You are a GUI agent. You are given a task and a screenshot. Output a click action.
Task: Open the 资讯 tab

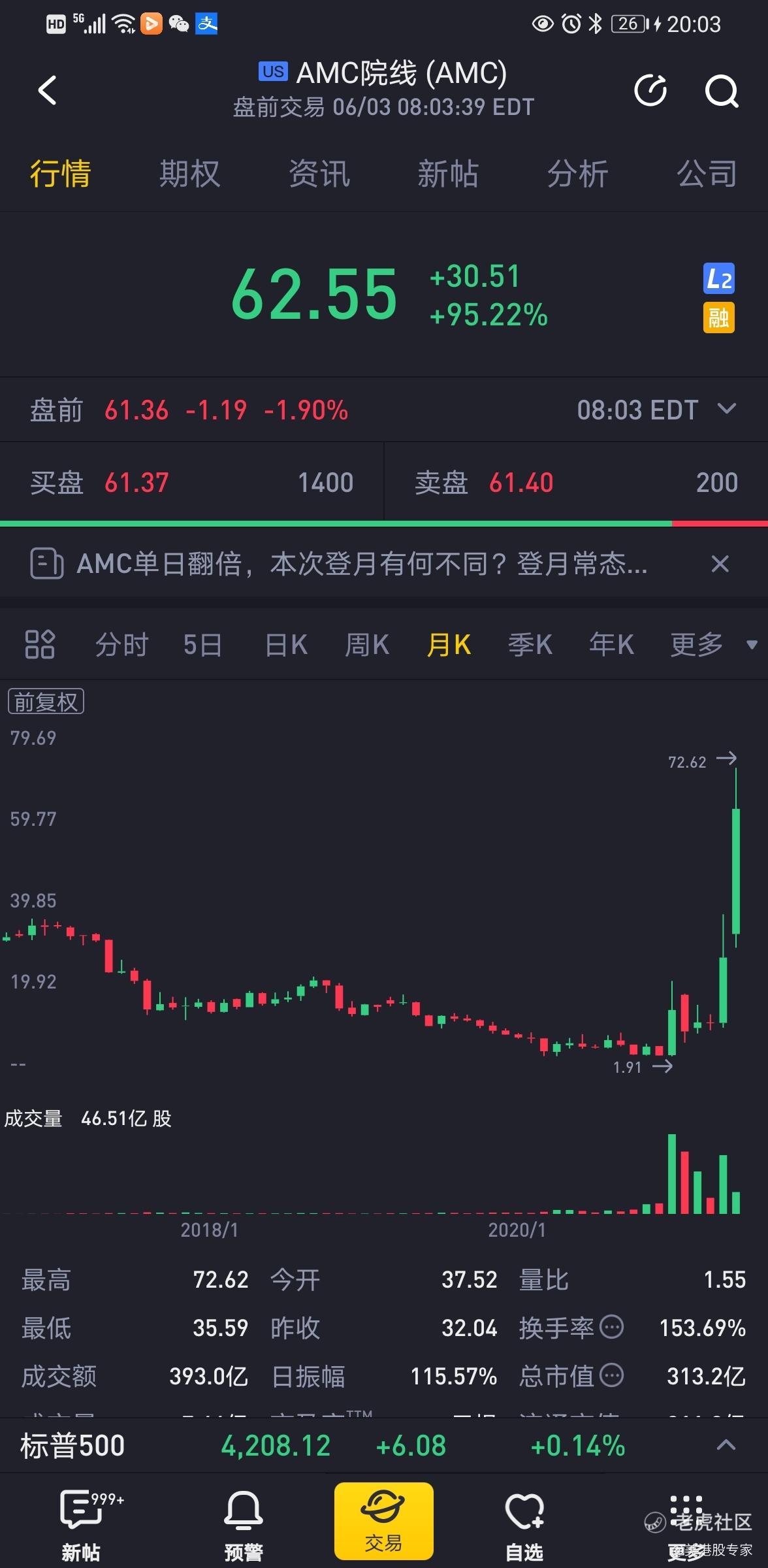point(319,174)
